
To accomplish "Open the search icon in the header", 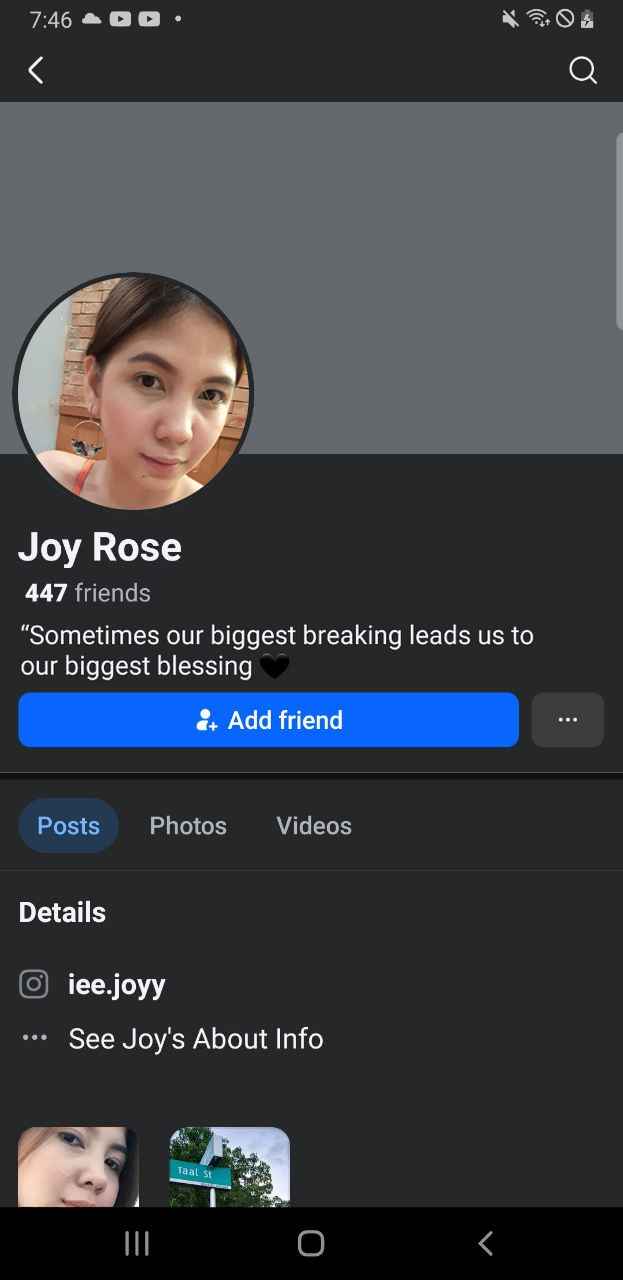I will pos(582,70).
